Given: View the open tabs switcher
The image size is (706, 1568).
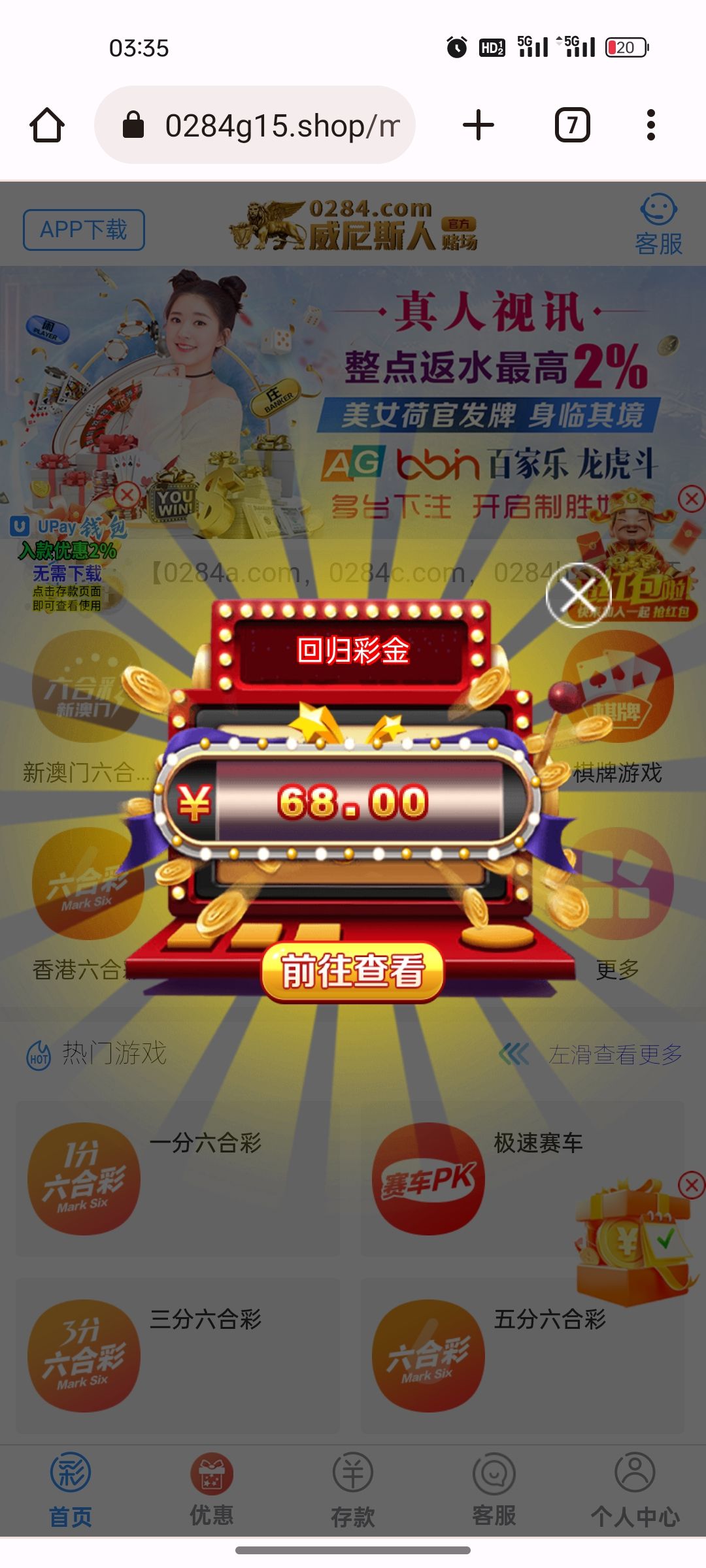Looking at the screenshot, I should [573, 125].
